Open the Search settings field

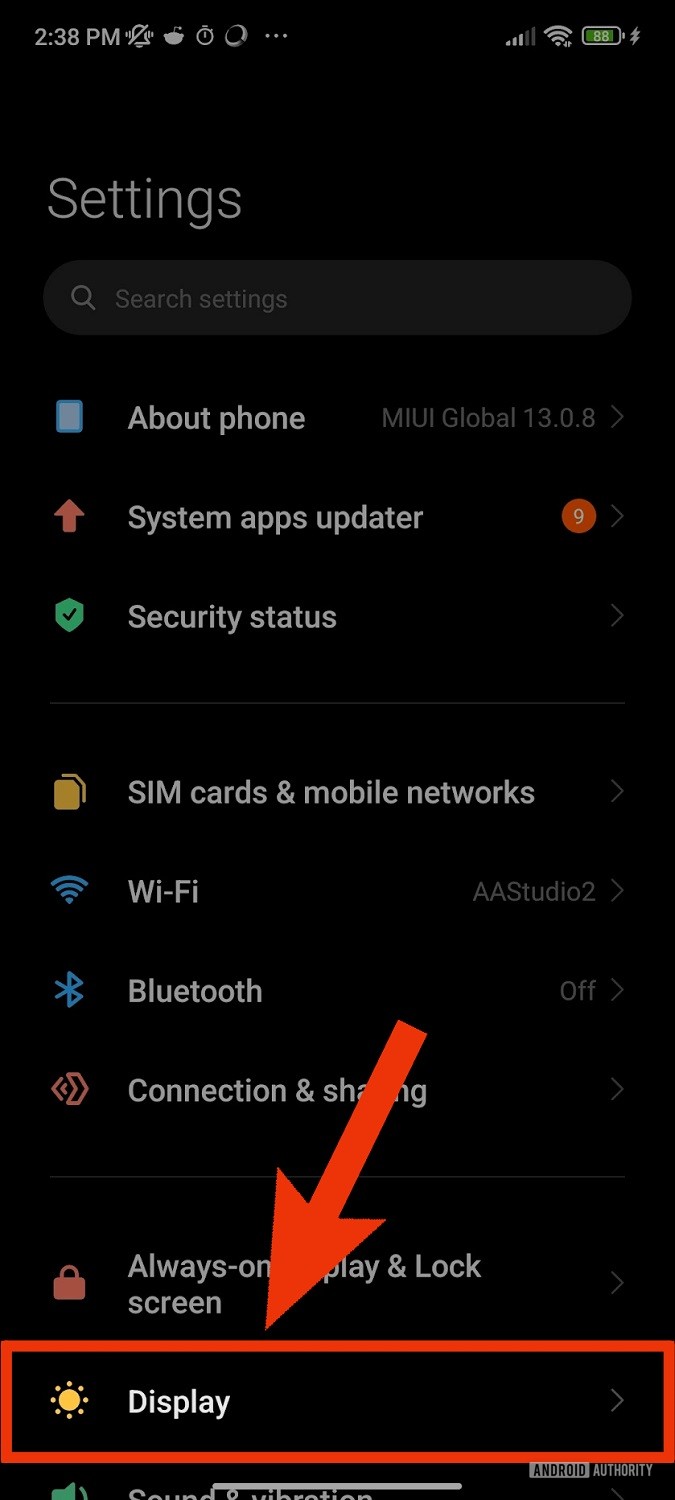pos(337,298)
